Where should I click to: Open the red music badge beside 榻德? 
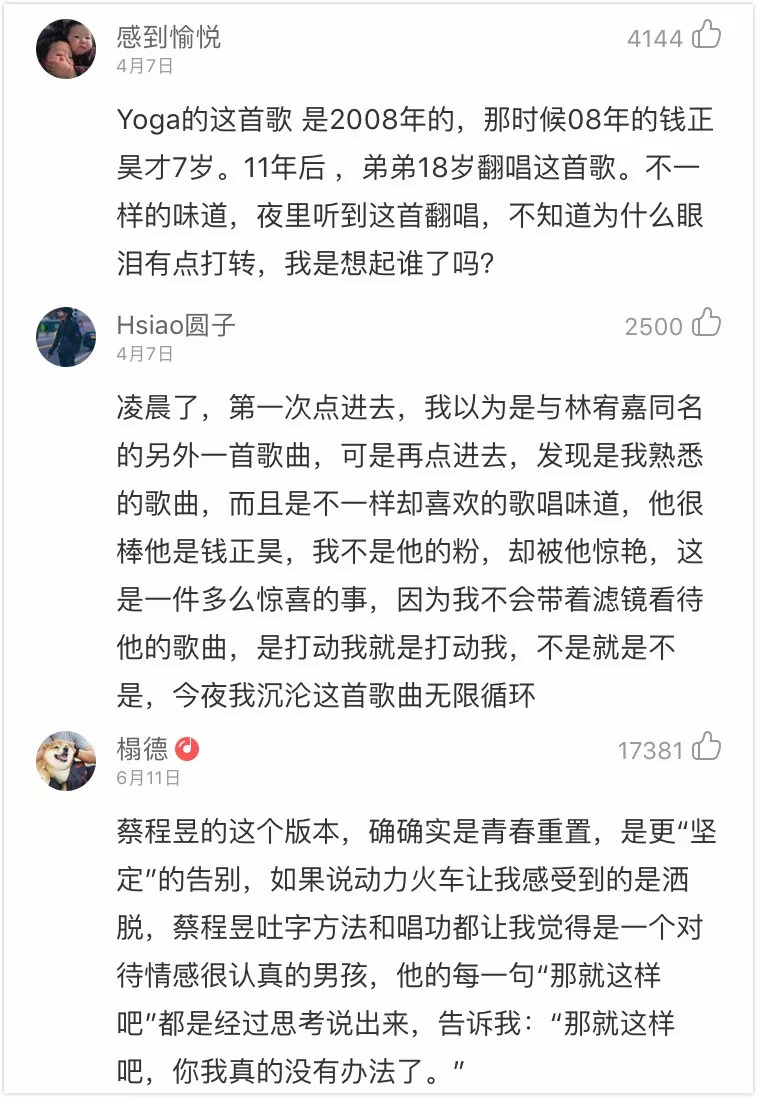click(x=187, y=749)
